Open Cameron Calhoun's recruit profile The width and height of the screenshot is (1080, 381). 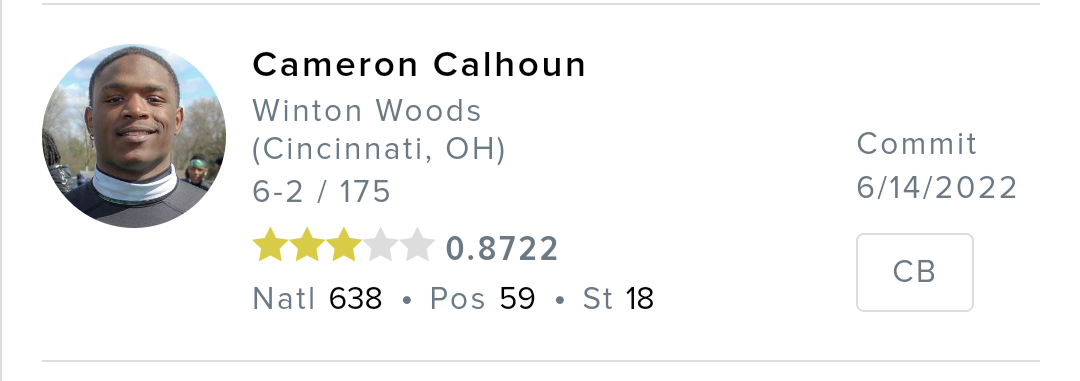pyautogui.click(x=419, y=65)
